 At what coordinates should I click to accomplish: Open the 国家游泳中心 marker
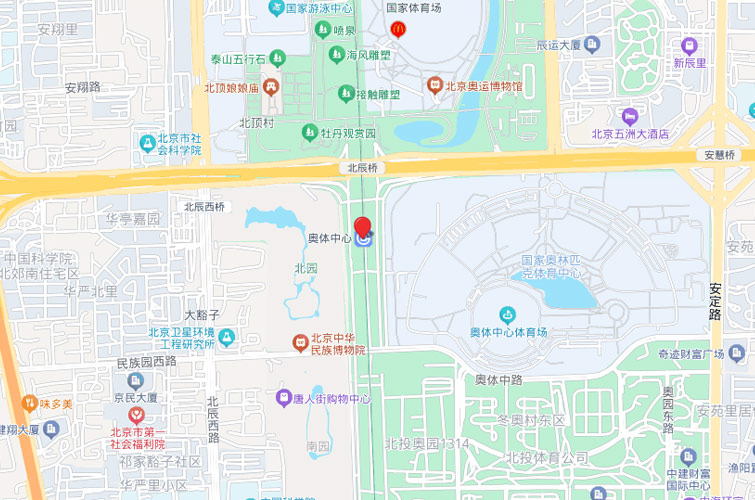click(275, 8)
